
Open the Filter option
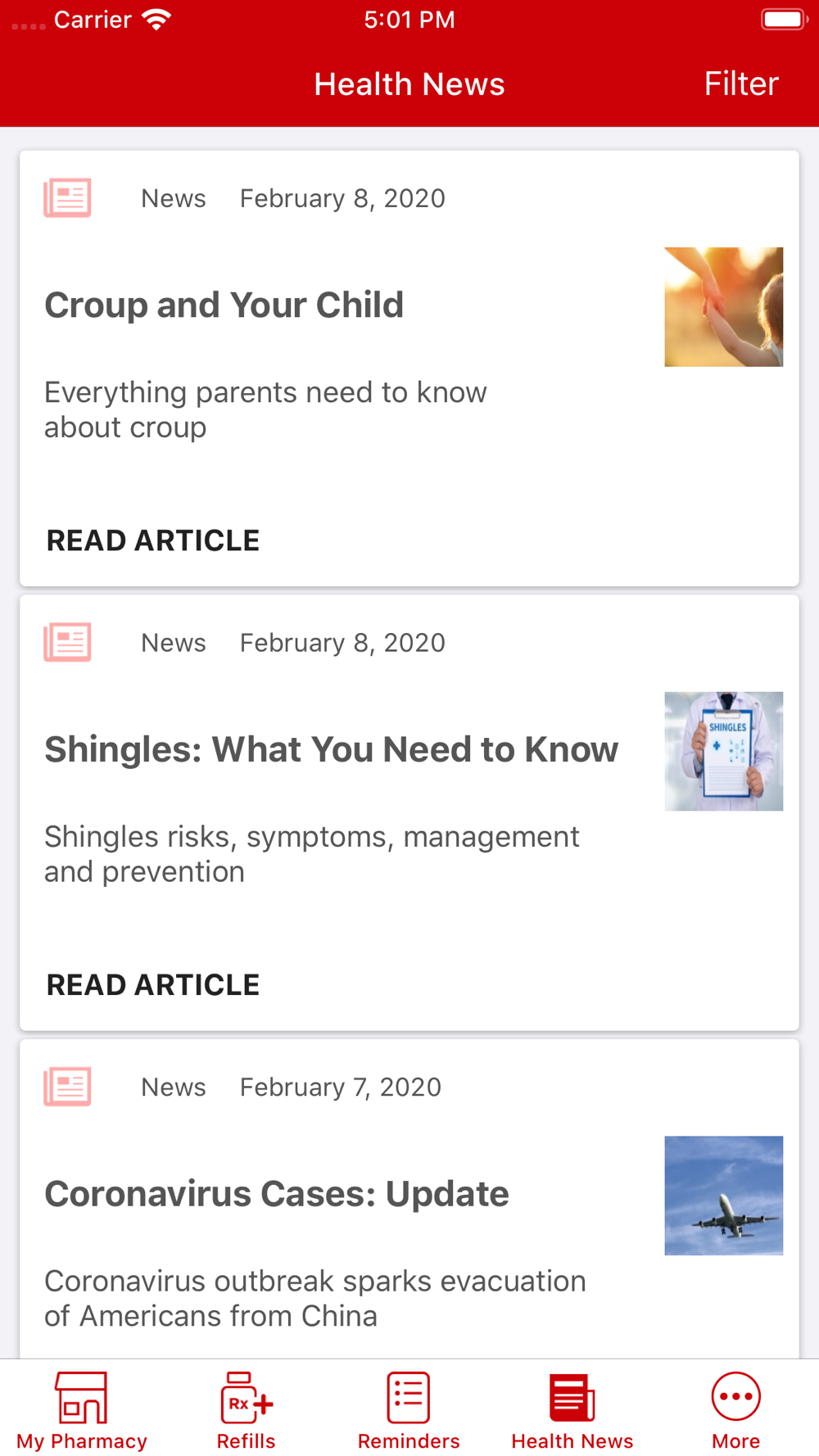point(740,84)
